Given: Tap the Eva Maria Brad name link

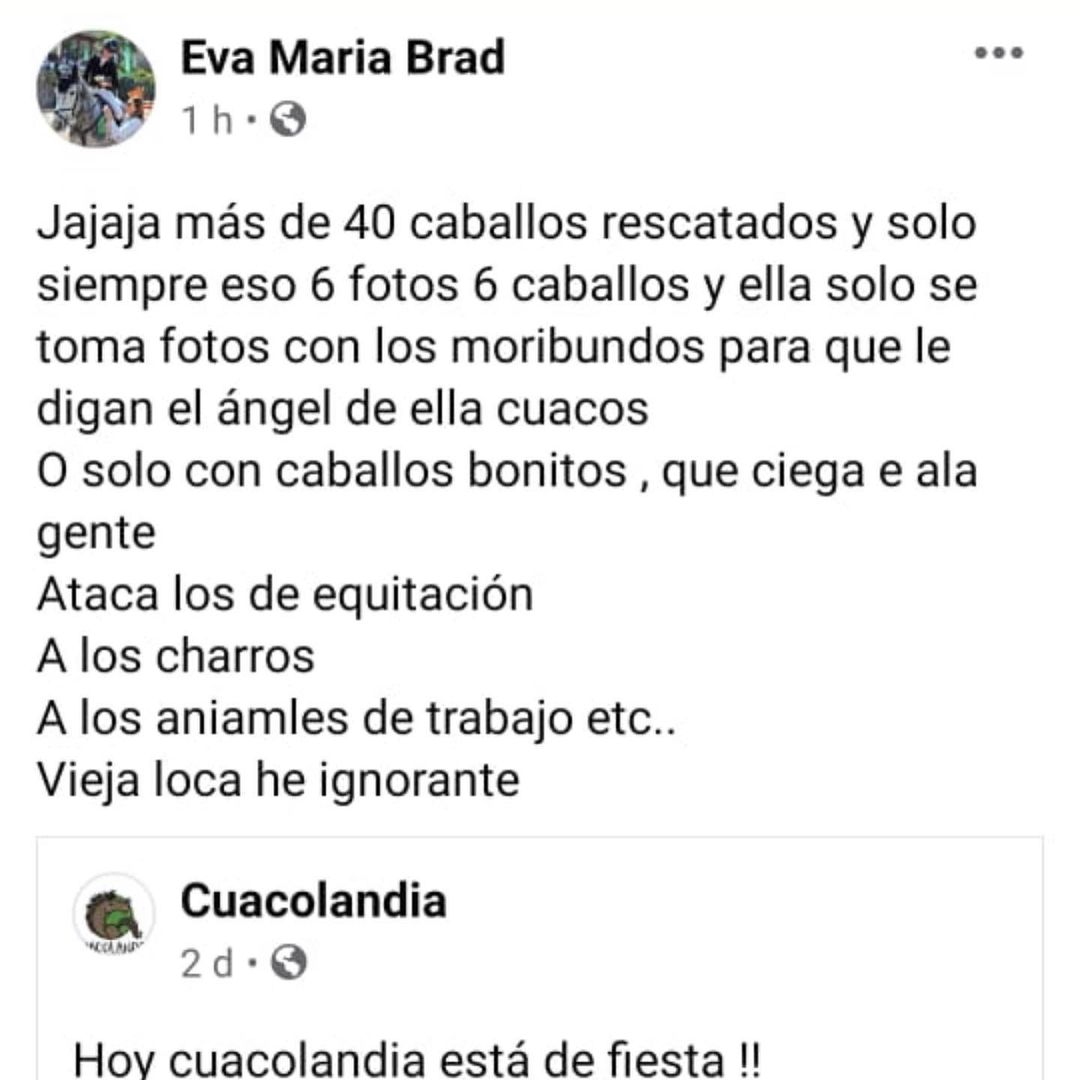Looking at the screenshot, I should coord(342,59).
